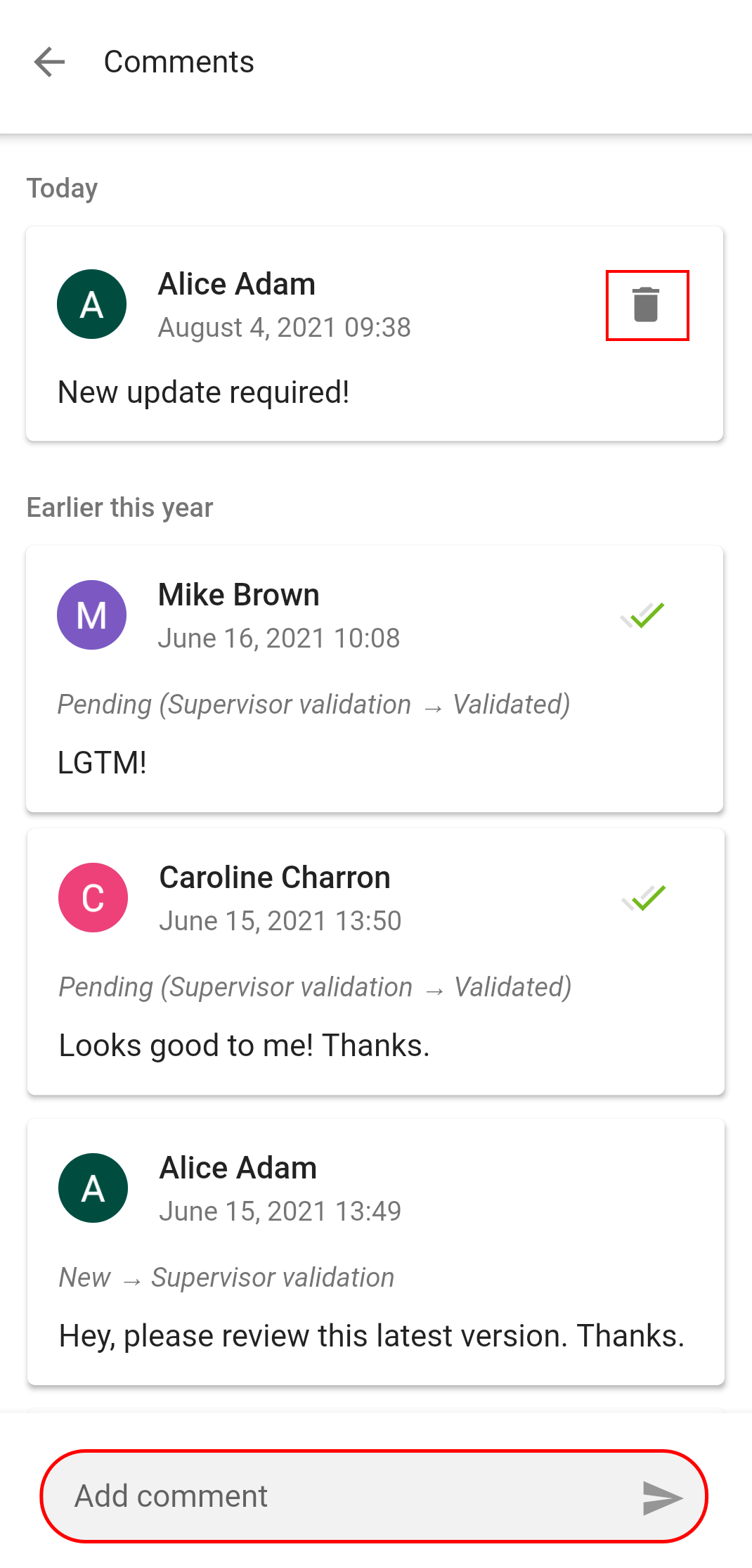Delete Alice Adam's "New update required!" comment
The width and height of the screenshot is (752, 1568).
647,305
